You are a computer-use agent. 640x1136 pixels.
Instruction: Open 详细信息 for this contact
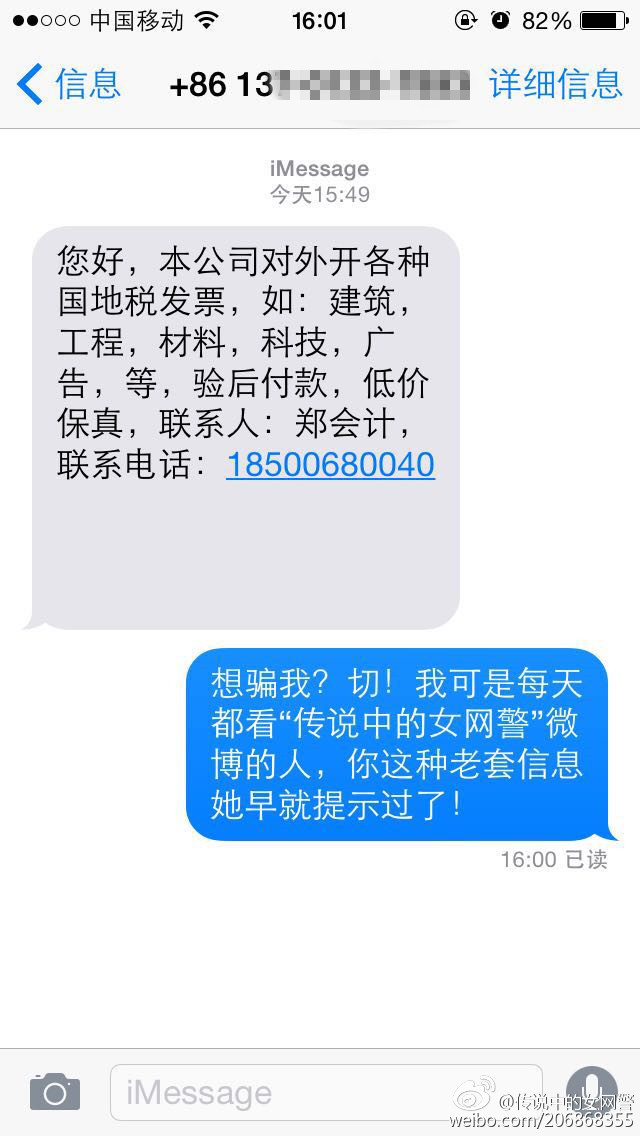555,84
